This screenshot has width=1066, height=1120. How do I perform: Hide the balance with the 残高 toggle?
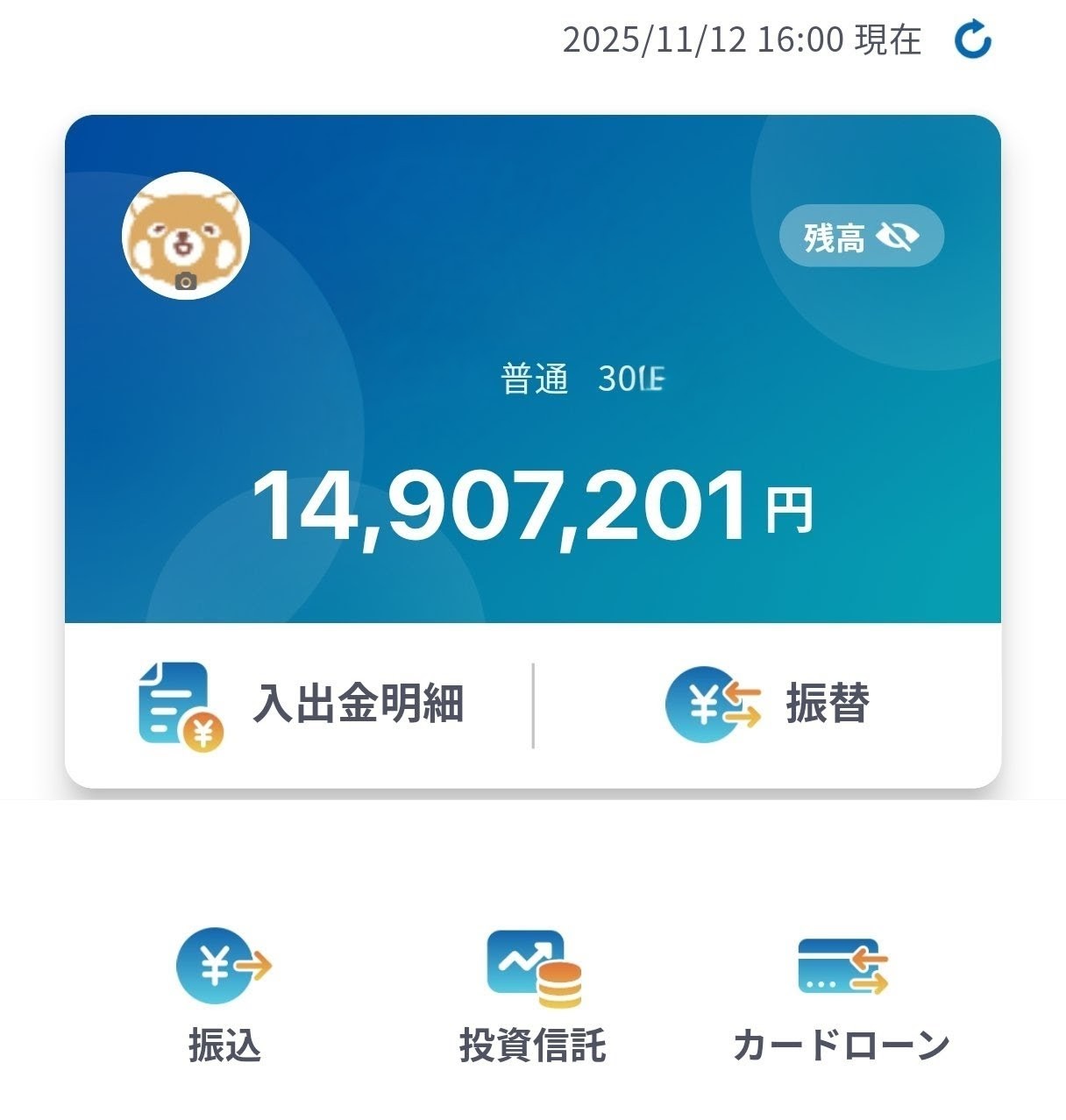point(861,236)
